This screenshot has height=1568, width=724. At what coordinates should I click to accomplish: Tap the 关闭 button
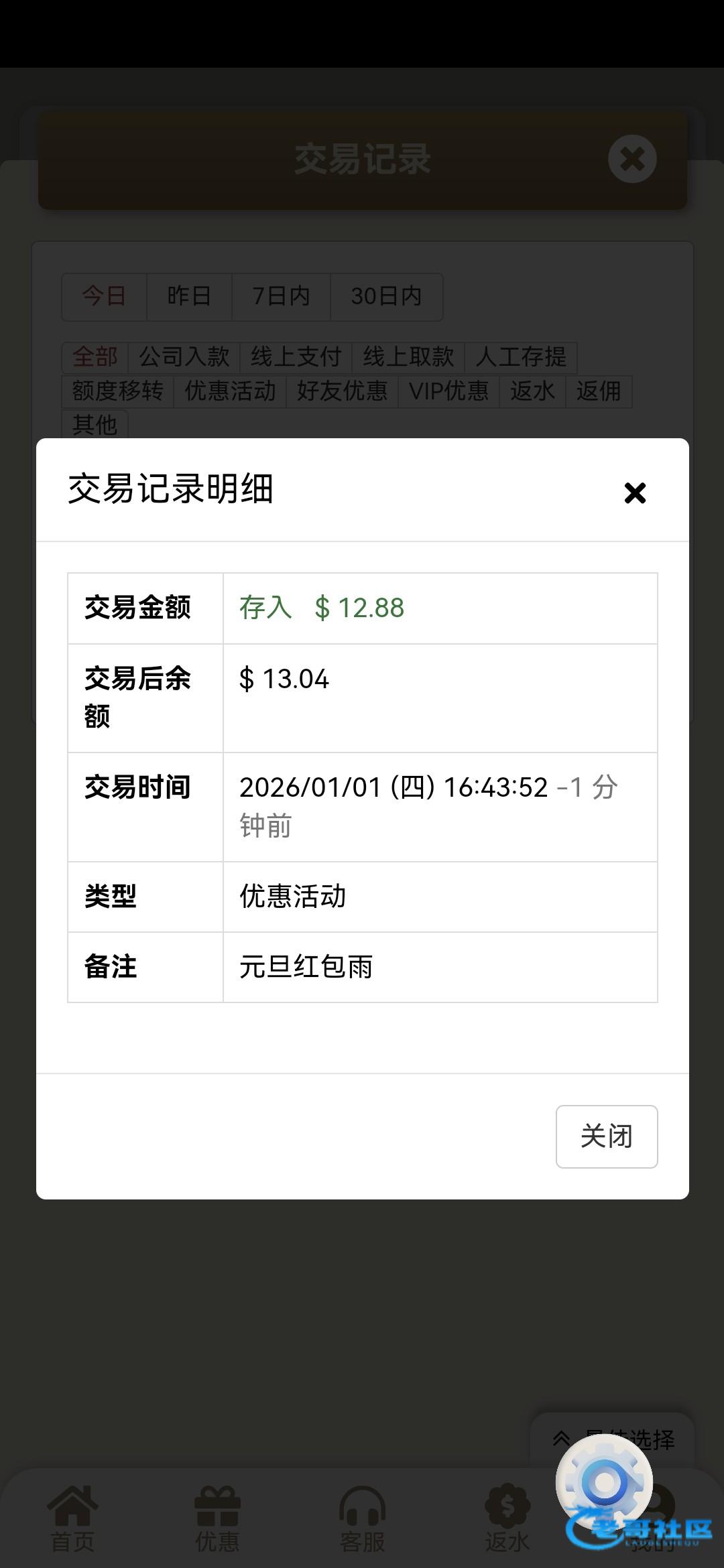coord(606,1136)
